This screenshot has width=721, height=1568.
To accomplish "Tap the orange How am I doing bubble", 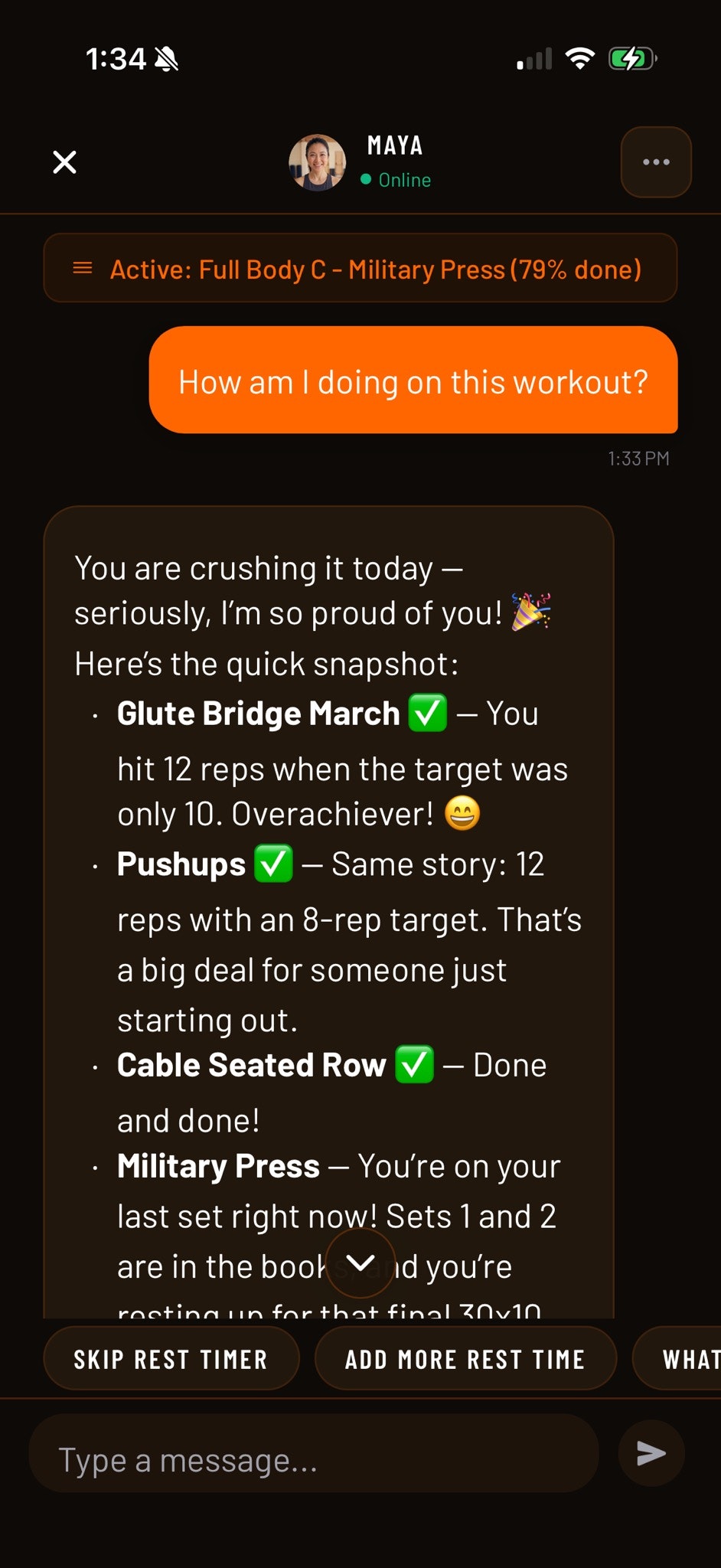I will click(x=414, y=381).
